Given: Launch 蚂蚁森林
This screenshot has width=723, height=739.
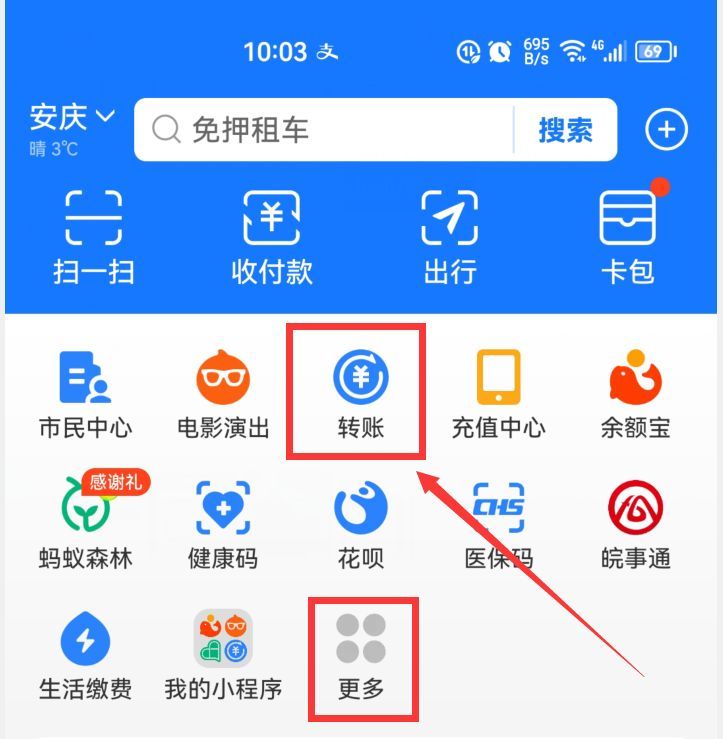Looking at the screenshot, I should click(85, 524).
